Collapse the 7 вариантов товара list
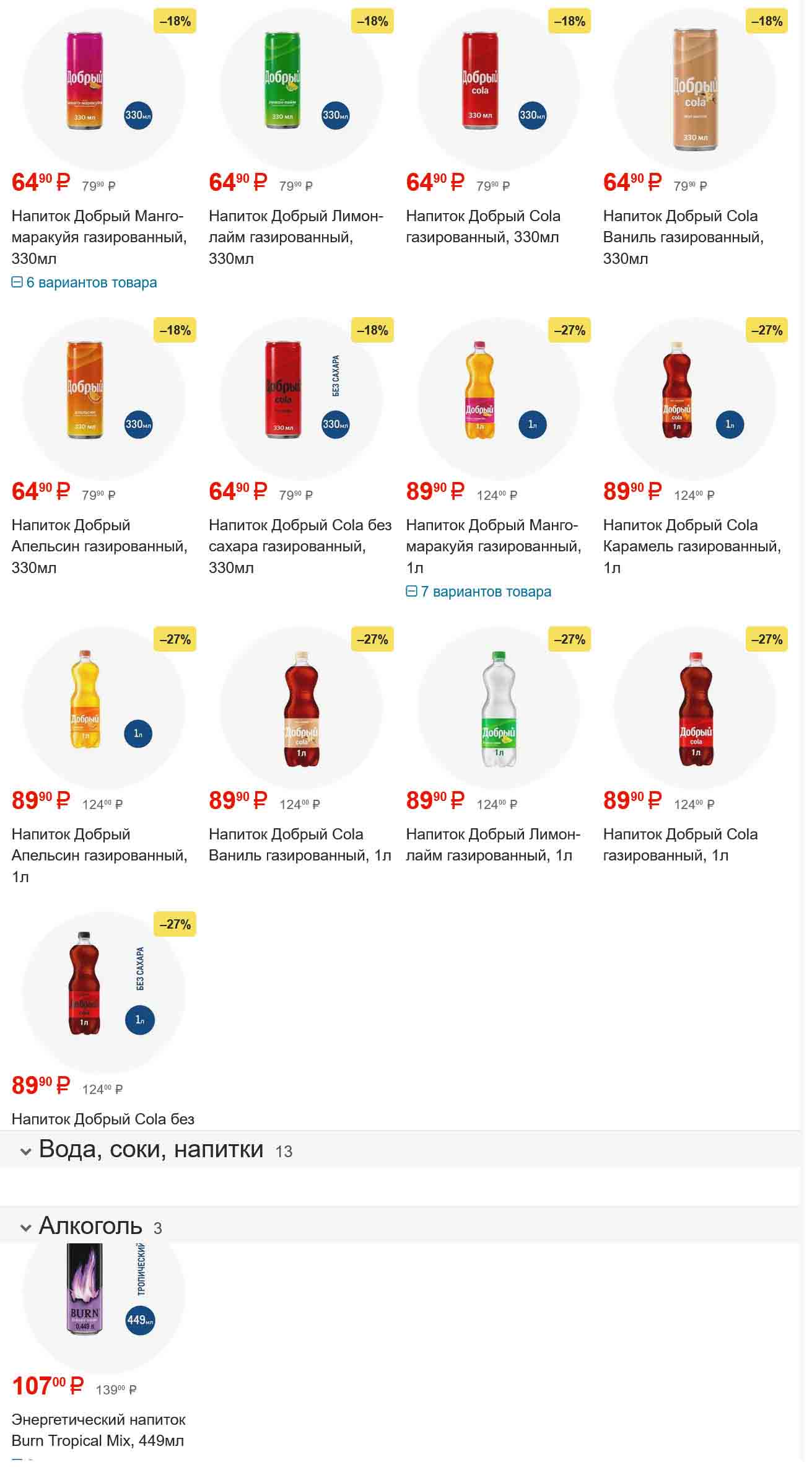Viewport: 812px width, 1475px height. pos(478,592)
